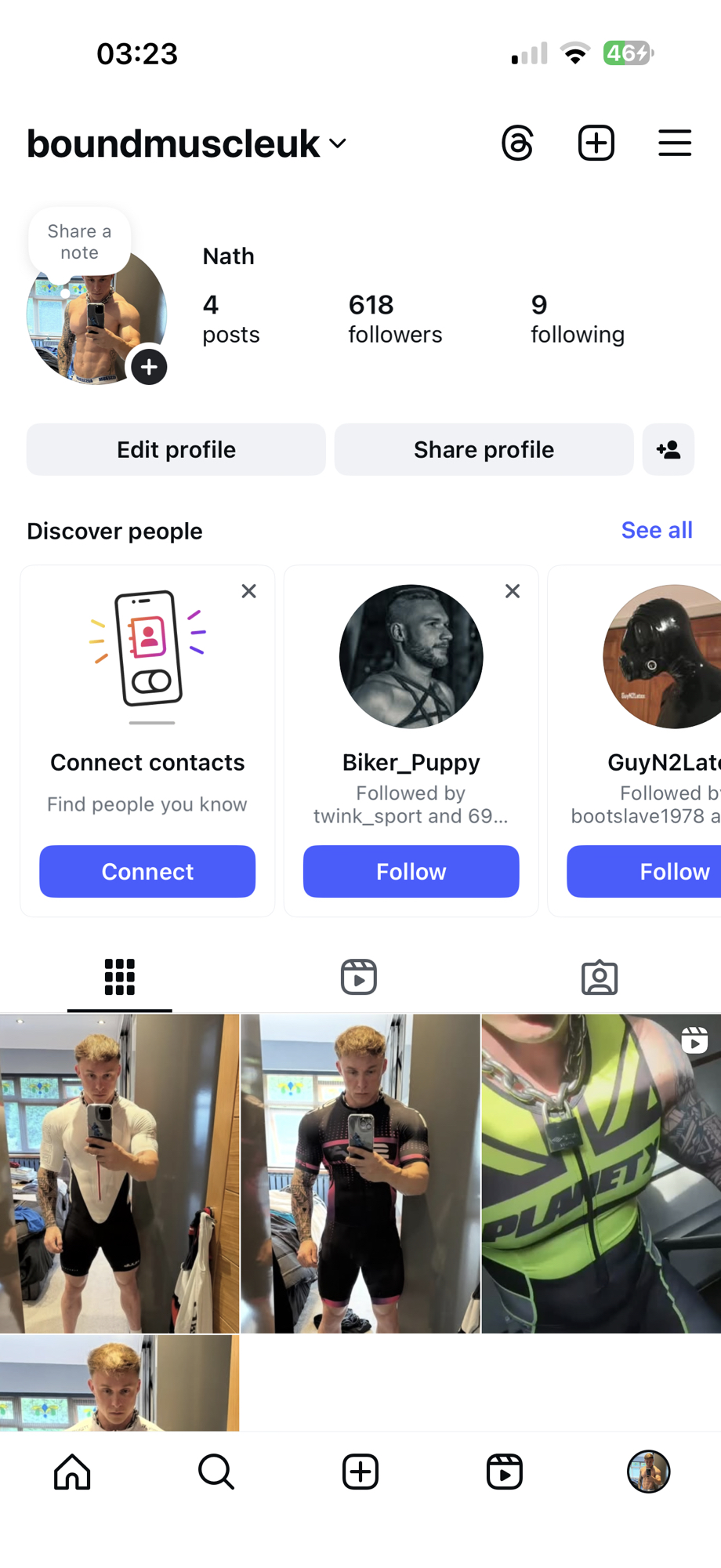
Task: Go to the Home feed
Action: tap(72, 1472)
